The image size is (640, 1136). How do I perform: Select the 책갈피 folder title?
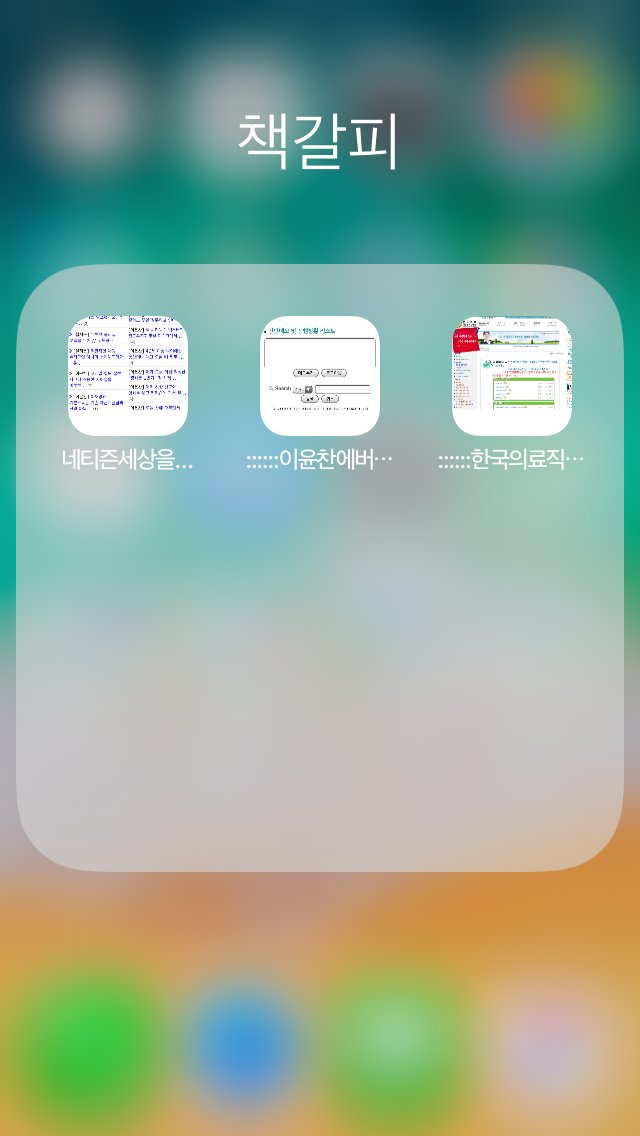point(319,141)
